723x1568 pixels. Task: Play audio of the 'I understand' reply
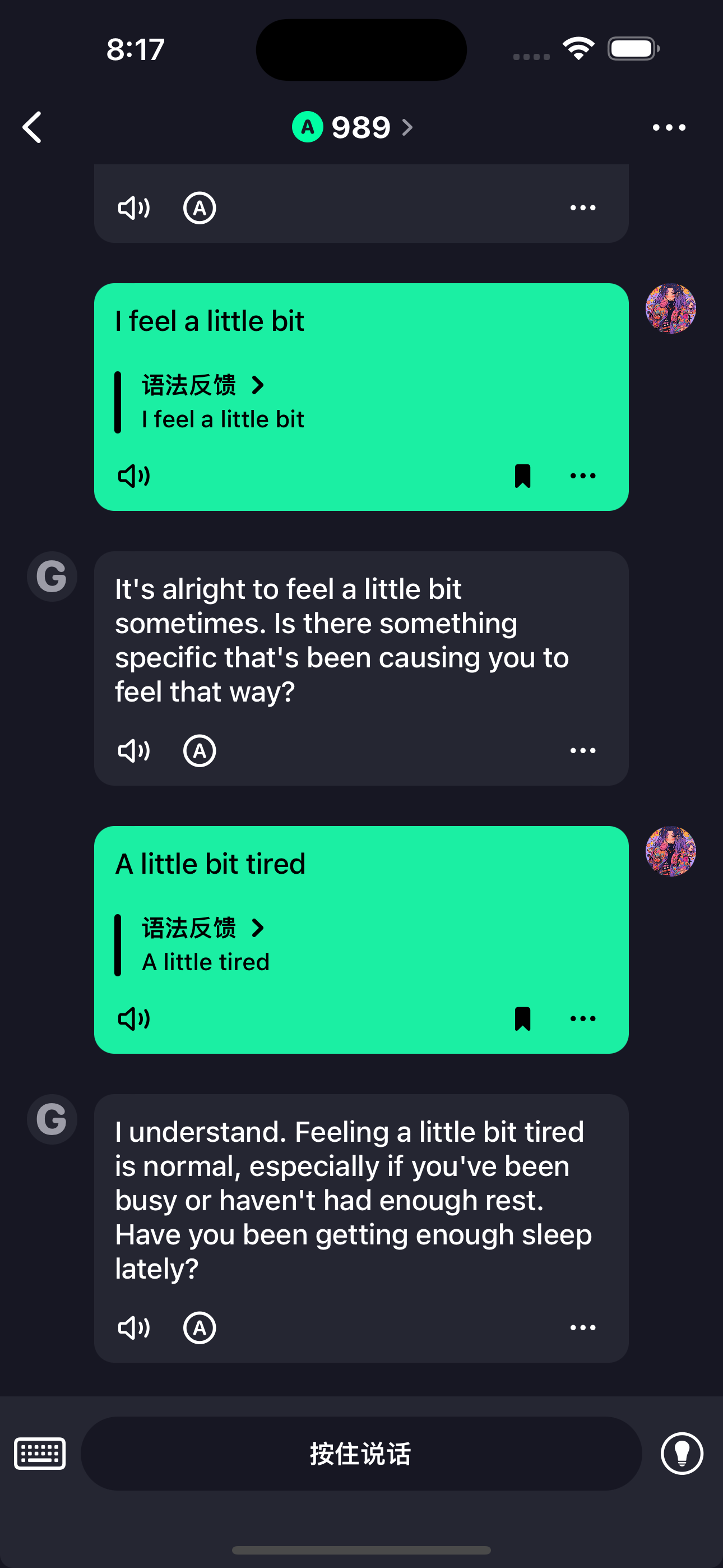coord(134,1327)
